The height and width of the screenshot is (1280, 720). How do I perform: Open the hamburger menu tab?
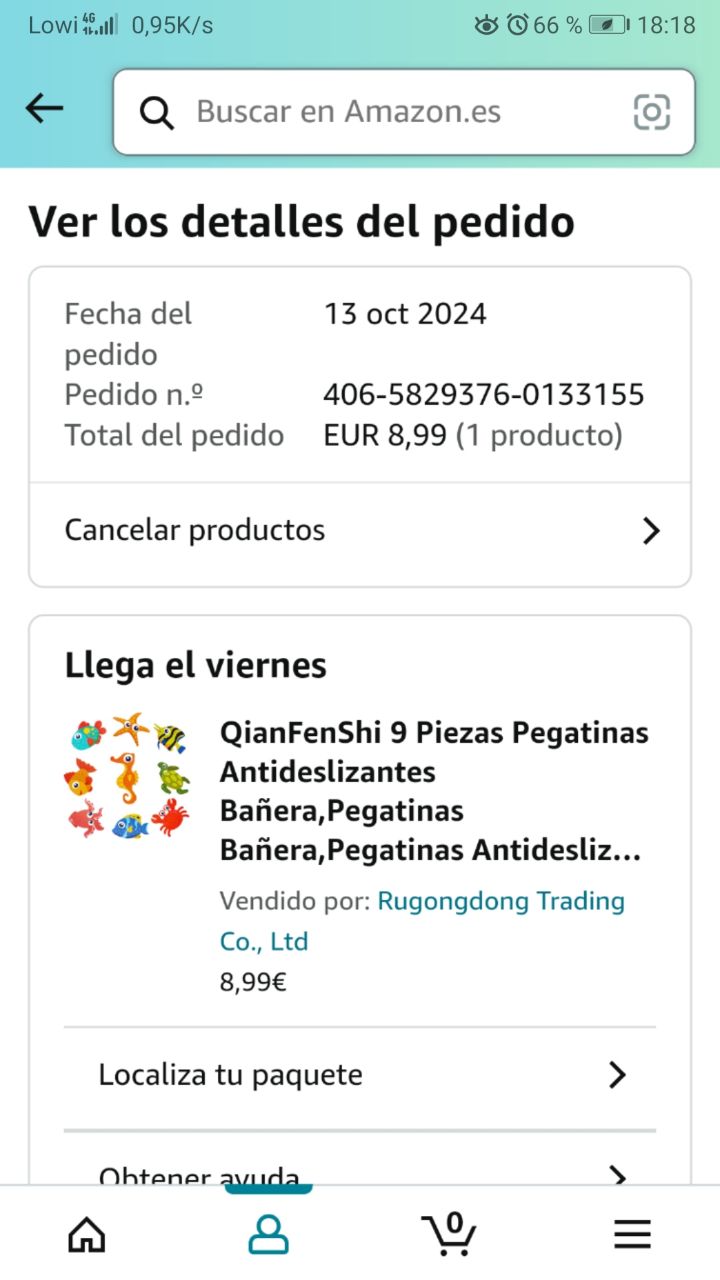click(632, 1235)
